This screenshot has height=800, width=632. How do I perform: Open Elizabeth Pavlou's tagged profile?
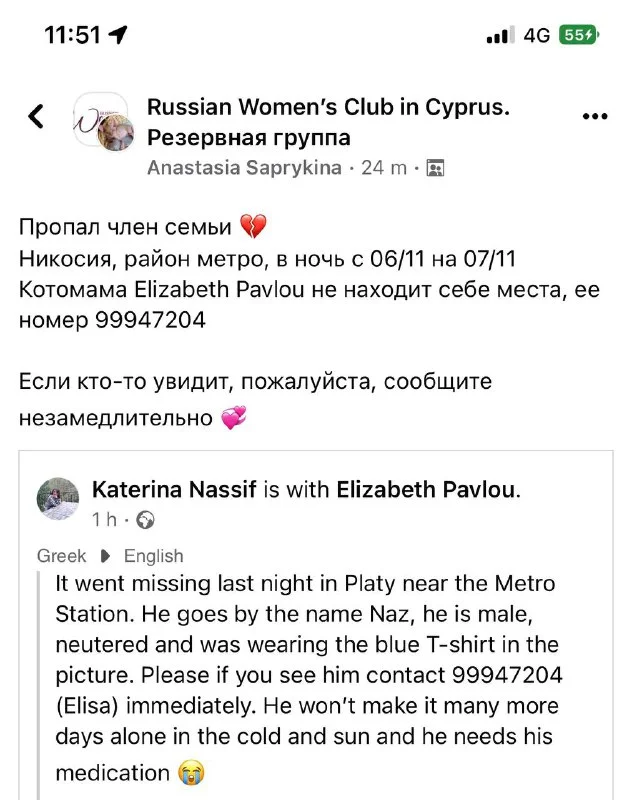click(x=427, y=489)
